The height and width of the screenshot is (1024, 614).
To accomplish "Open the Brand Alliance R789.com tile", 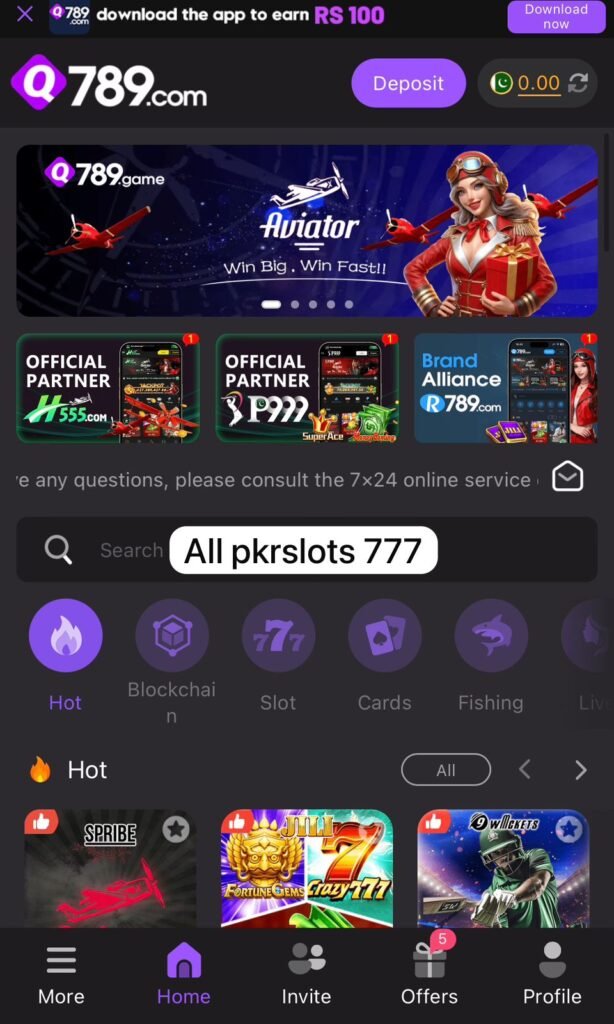I will 505,388.
